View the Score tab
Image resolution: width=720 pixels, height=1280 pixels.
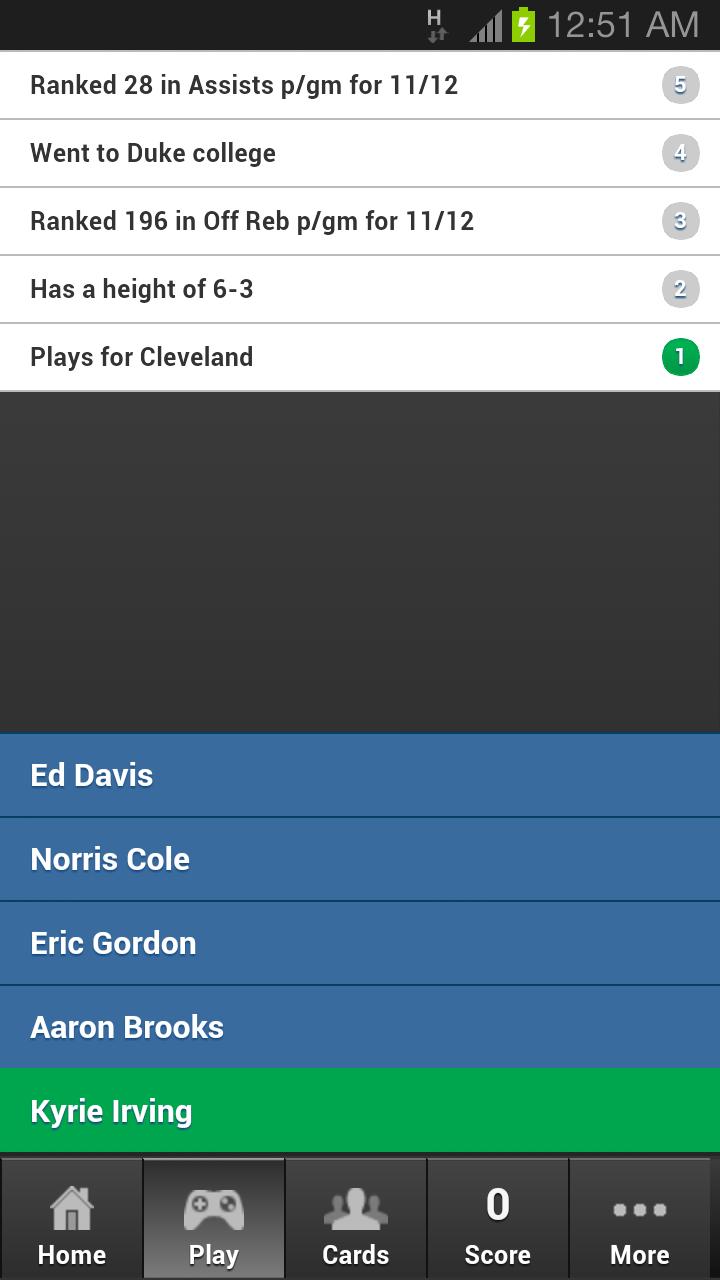pos(498,1220)
